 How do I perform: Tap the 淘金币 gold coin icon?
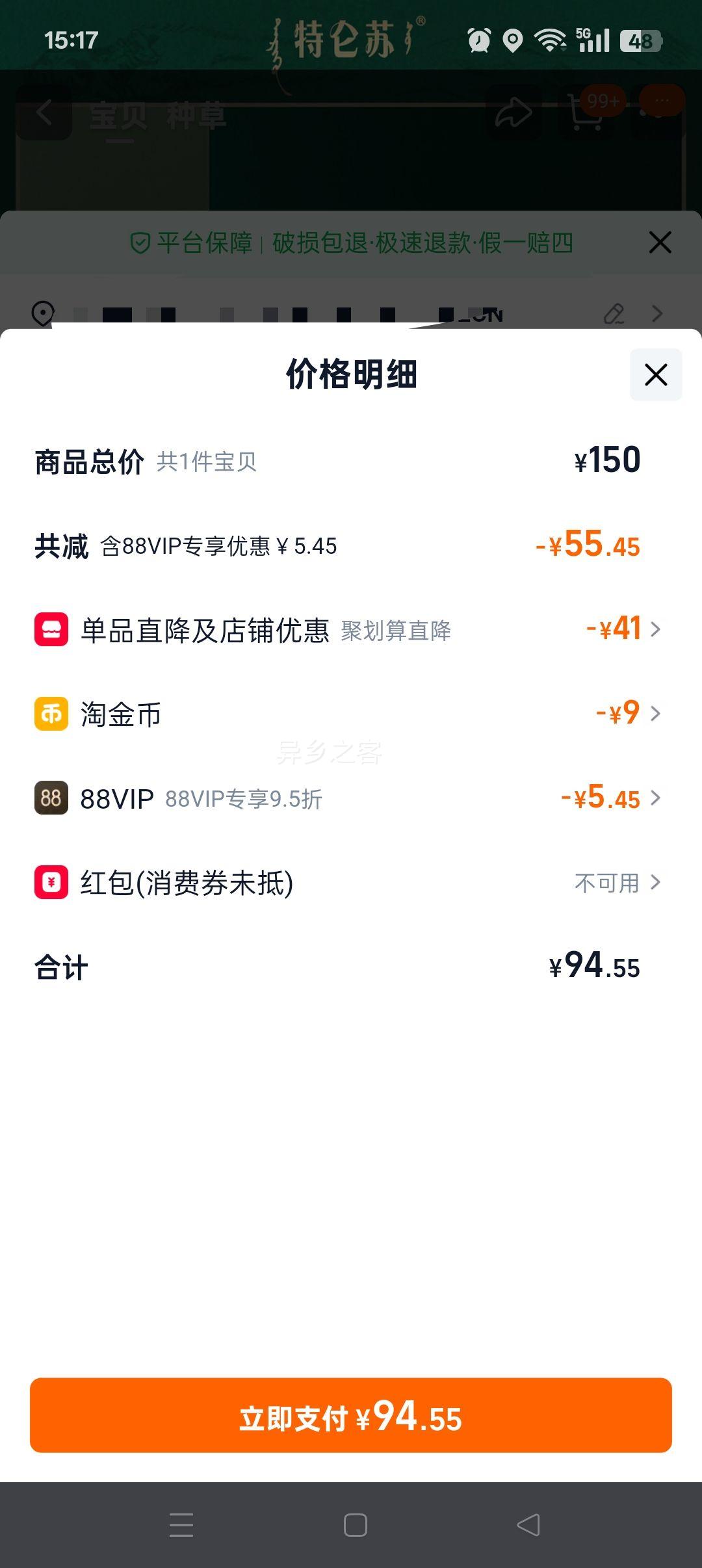52,714
